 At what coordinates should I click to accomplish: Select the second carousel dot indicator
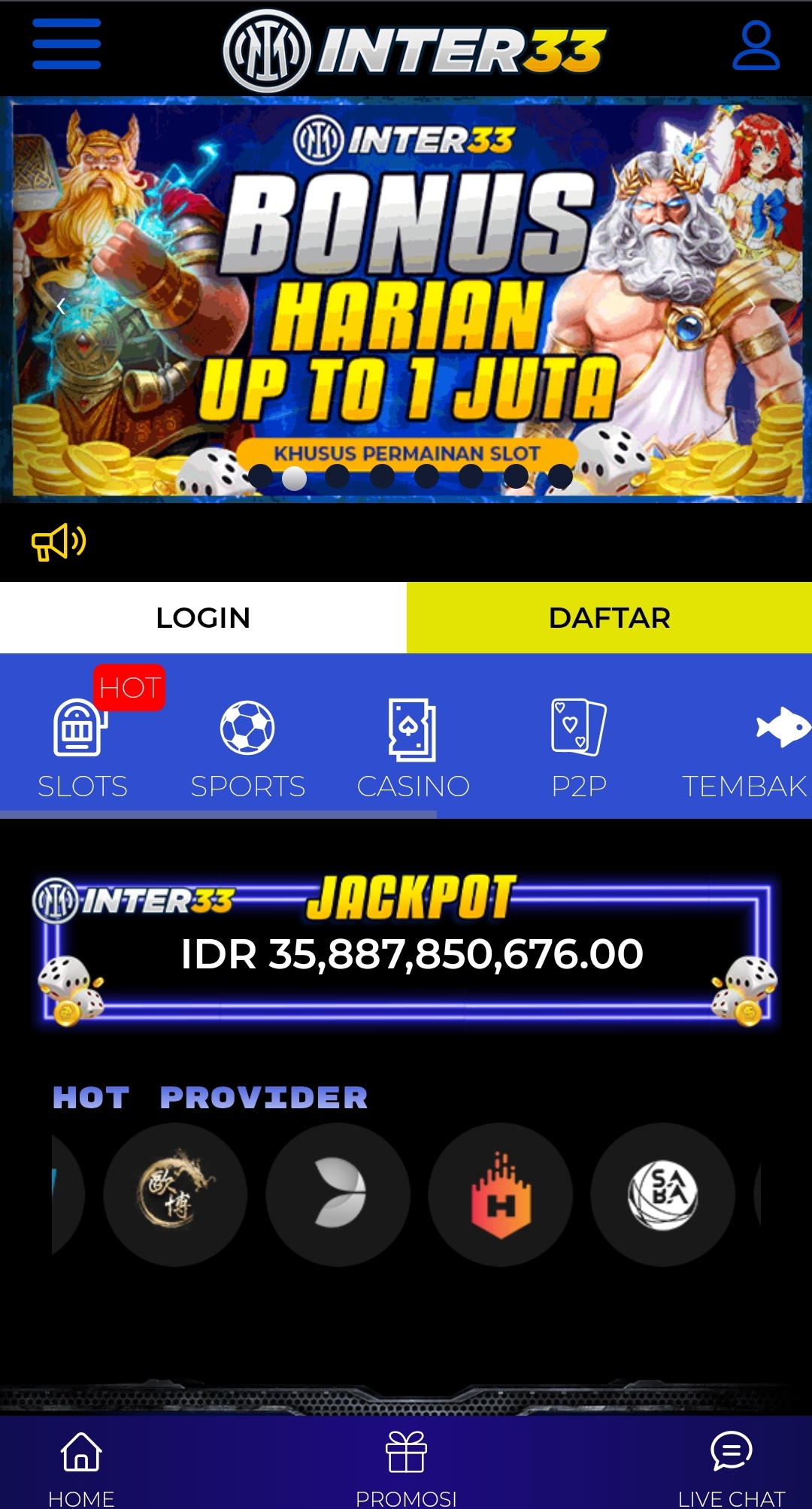coord(294,478)
